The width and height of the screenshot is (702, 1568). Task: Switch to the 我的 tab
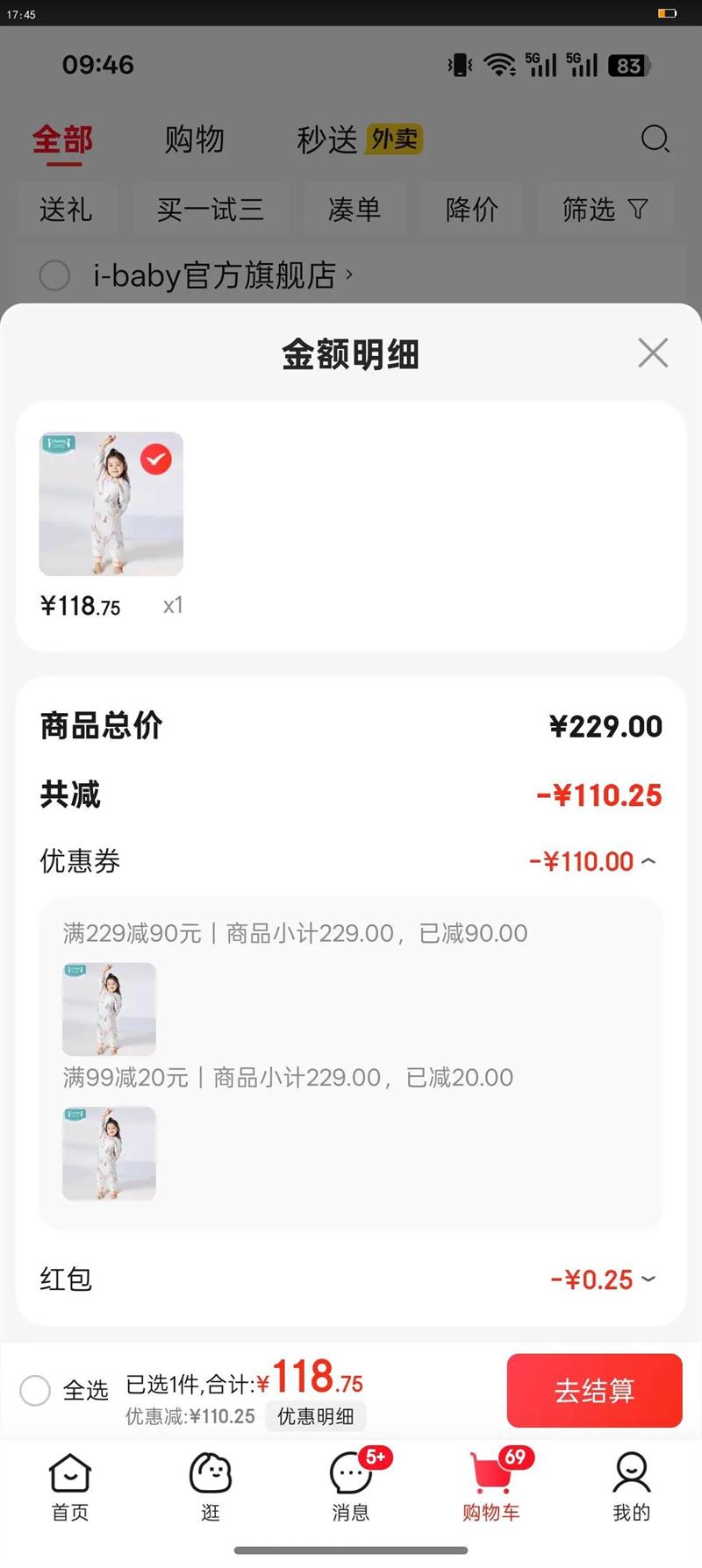coord(632,1486)
